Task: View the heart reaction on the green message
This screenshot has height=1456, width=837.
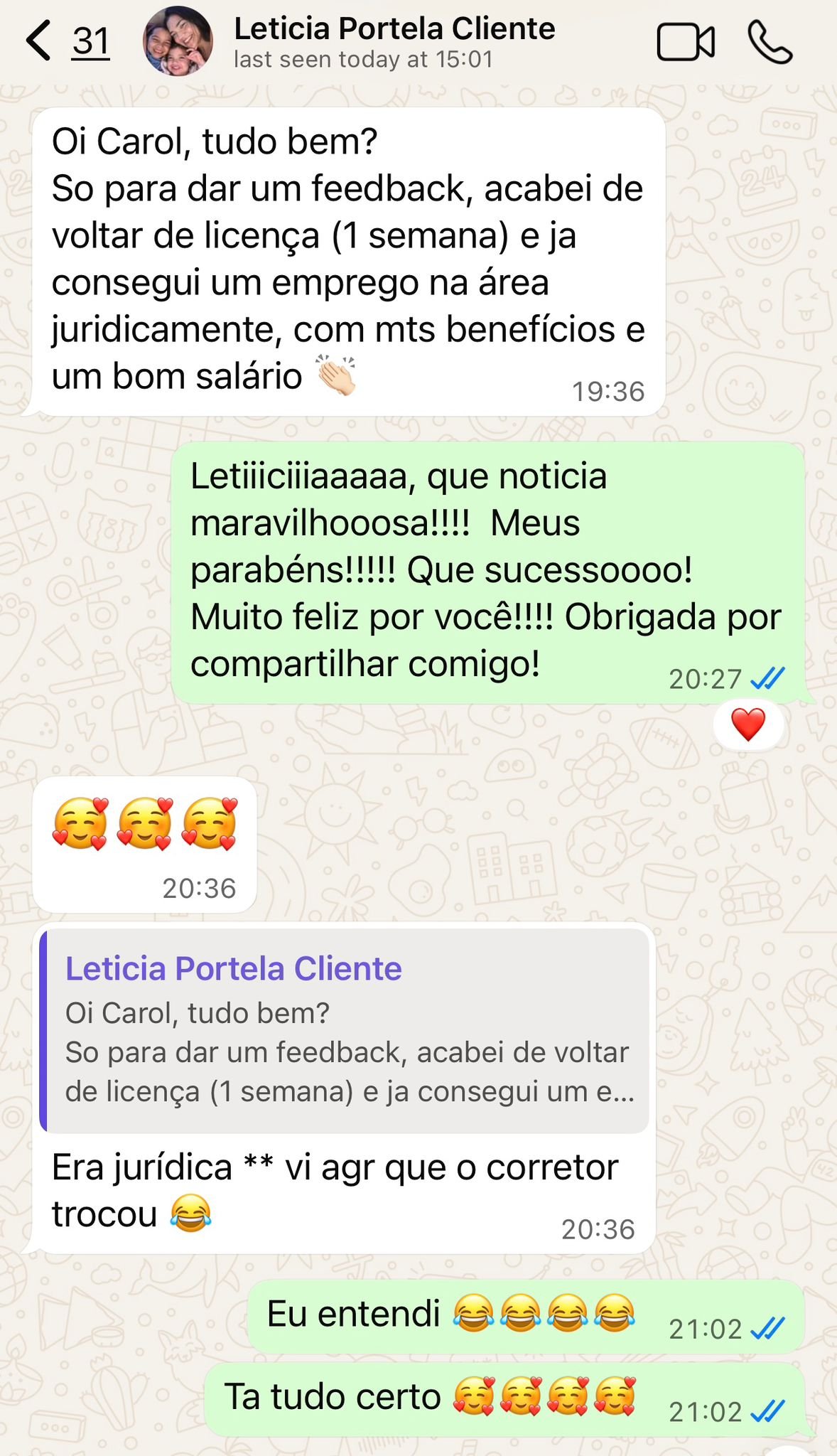Action: pyautogui.click(x=747, y=725)
